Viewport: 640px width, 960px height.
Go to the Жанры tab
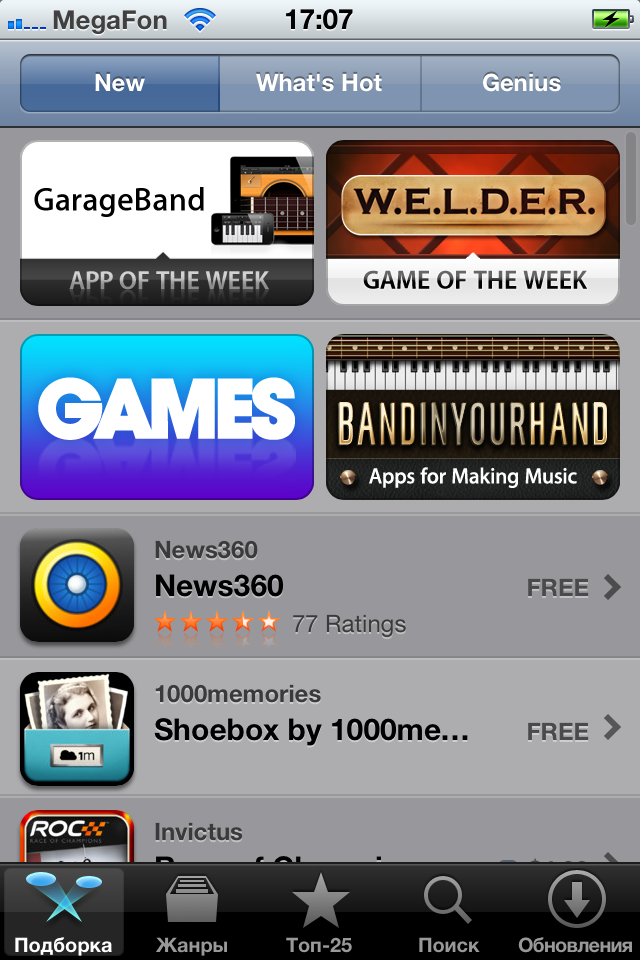coord(192,912)
